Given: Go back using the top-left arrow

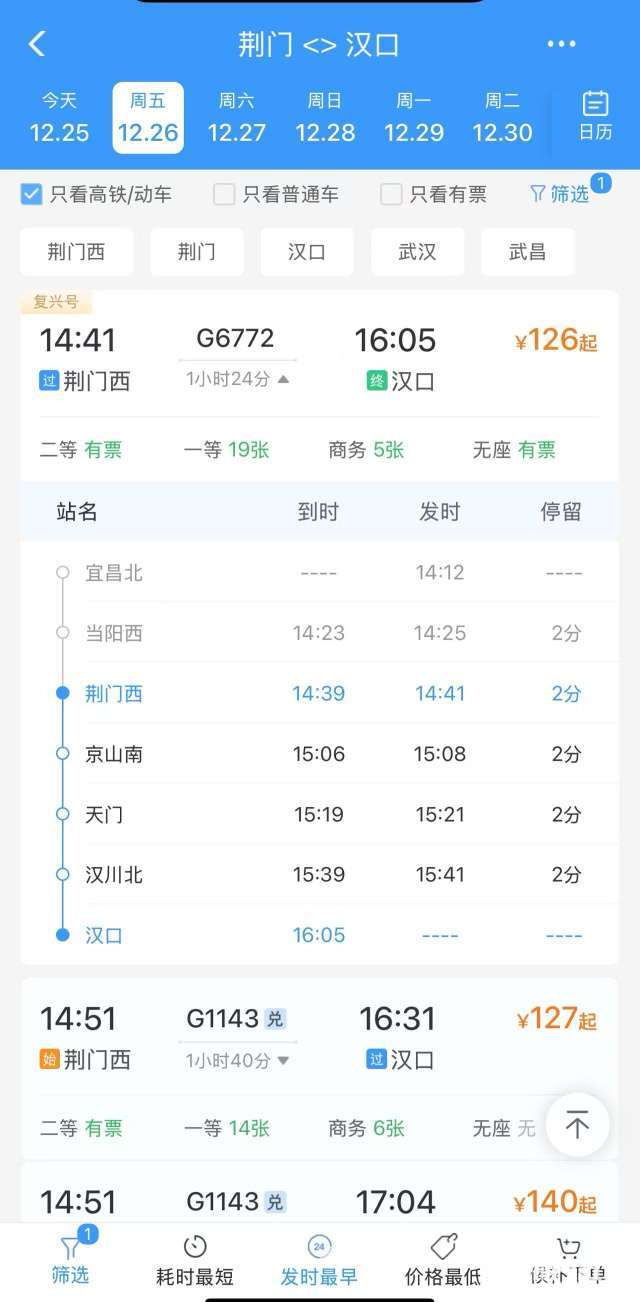Looking at the screenshot, I should [37, 44].
